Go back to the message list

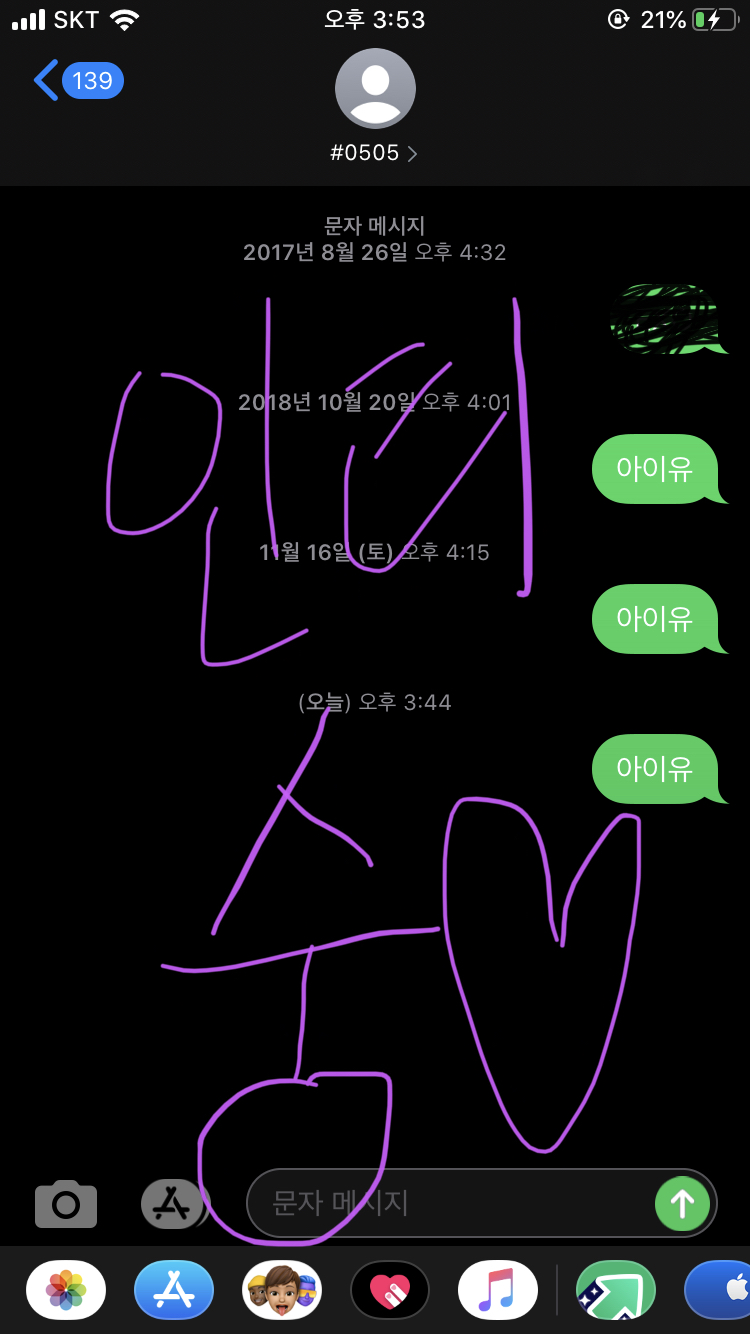click(75, 80)
